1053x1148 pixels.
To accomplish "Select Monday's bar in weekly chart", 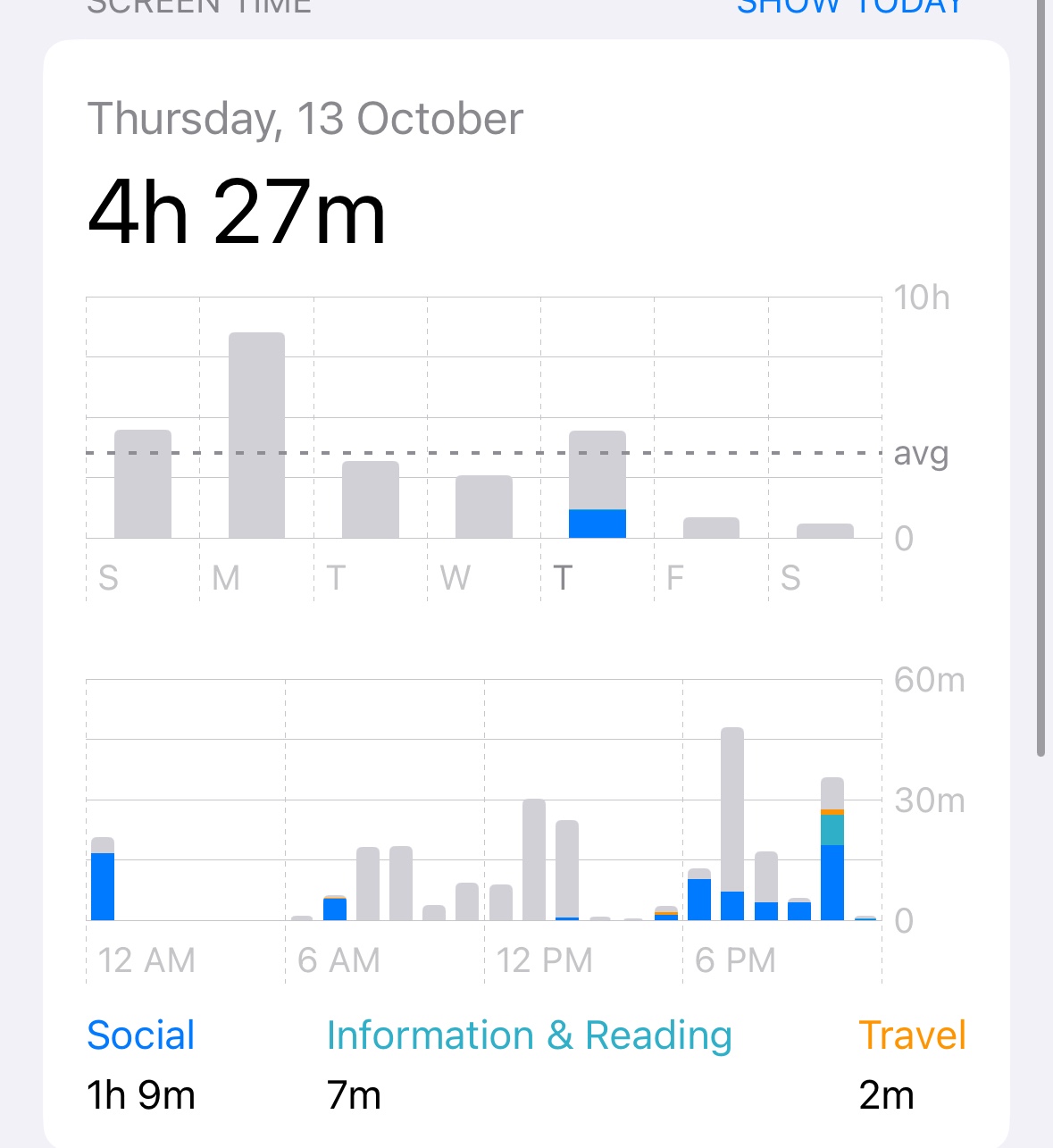I will click(x=256, y=436).
